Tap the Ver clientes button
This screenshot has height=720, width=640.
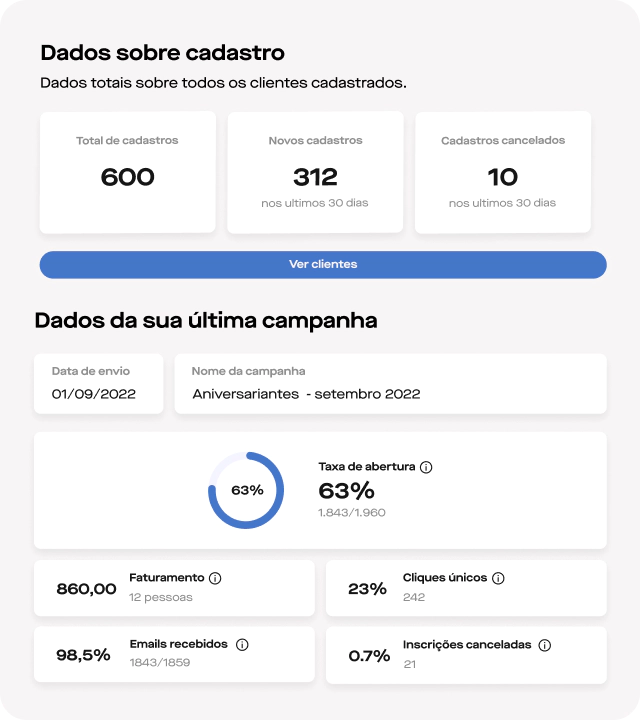pos(322,264)
